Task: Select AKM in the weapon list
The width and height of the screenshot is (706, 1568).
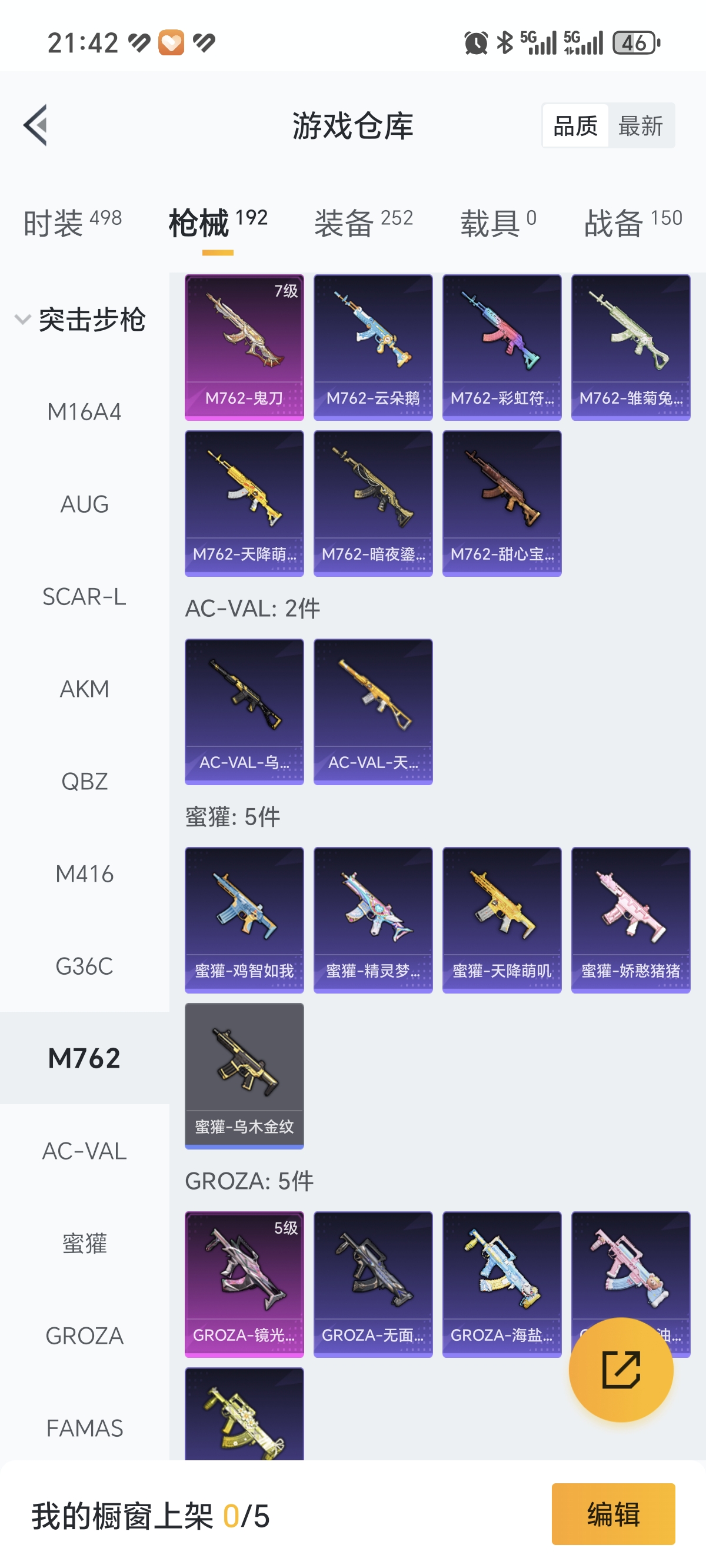Action: click(84, 689)
